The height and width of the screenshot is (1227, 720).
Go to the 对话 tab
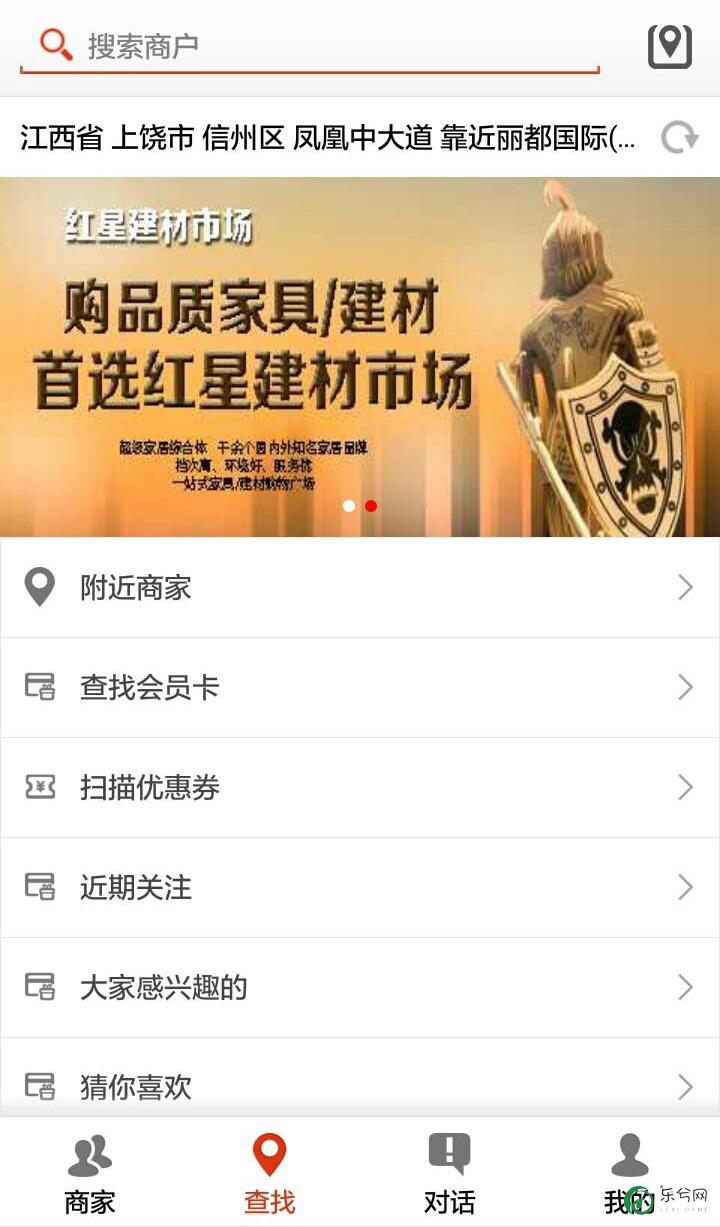click(x=449, y=1173)
